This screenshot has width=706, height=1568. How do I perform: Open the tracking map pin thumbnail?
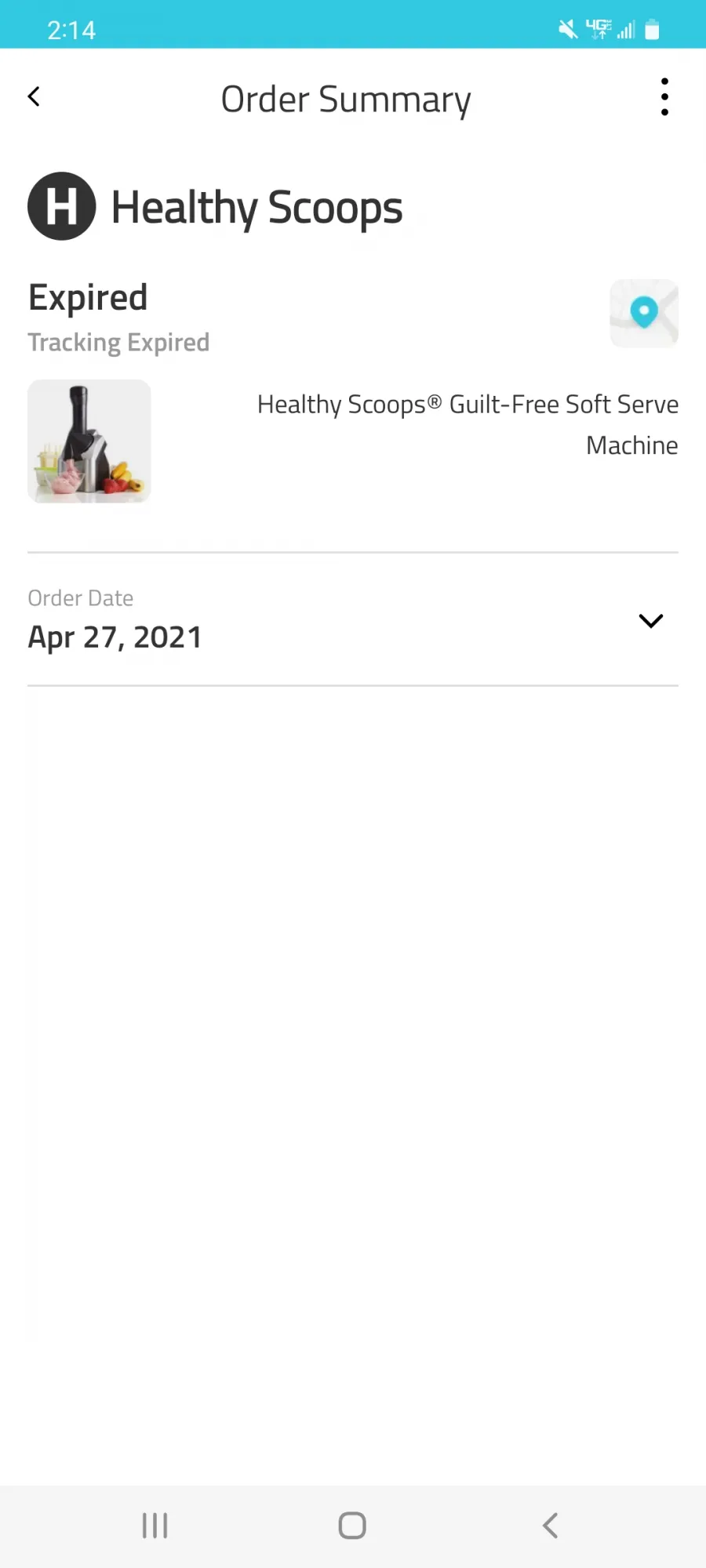pos(644,313)
